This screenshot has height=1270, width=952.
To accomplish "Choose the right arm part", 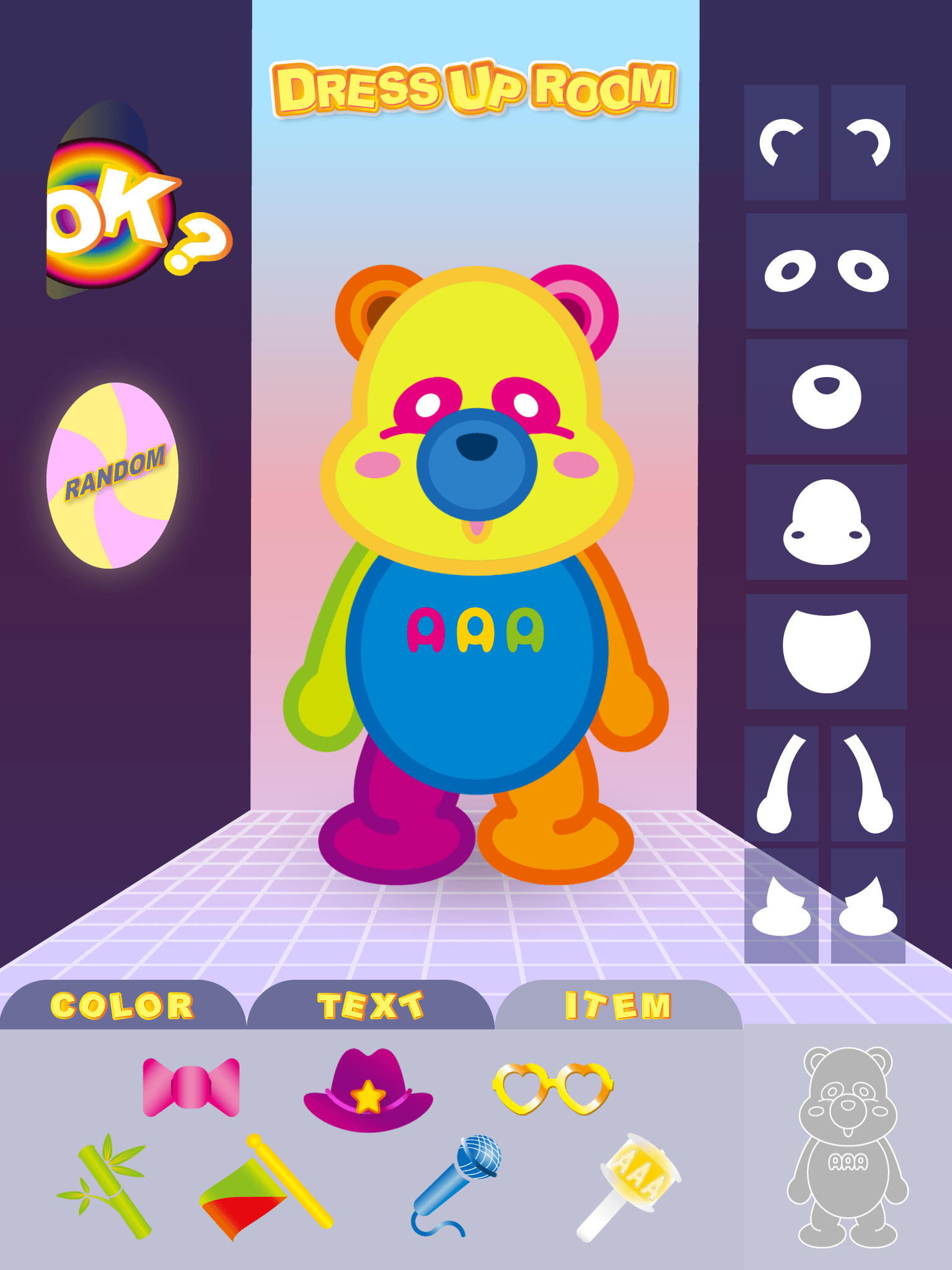I will pos(868,783).
